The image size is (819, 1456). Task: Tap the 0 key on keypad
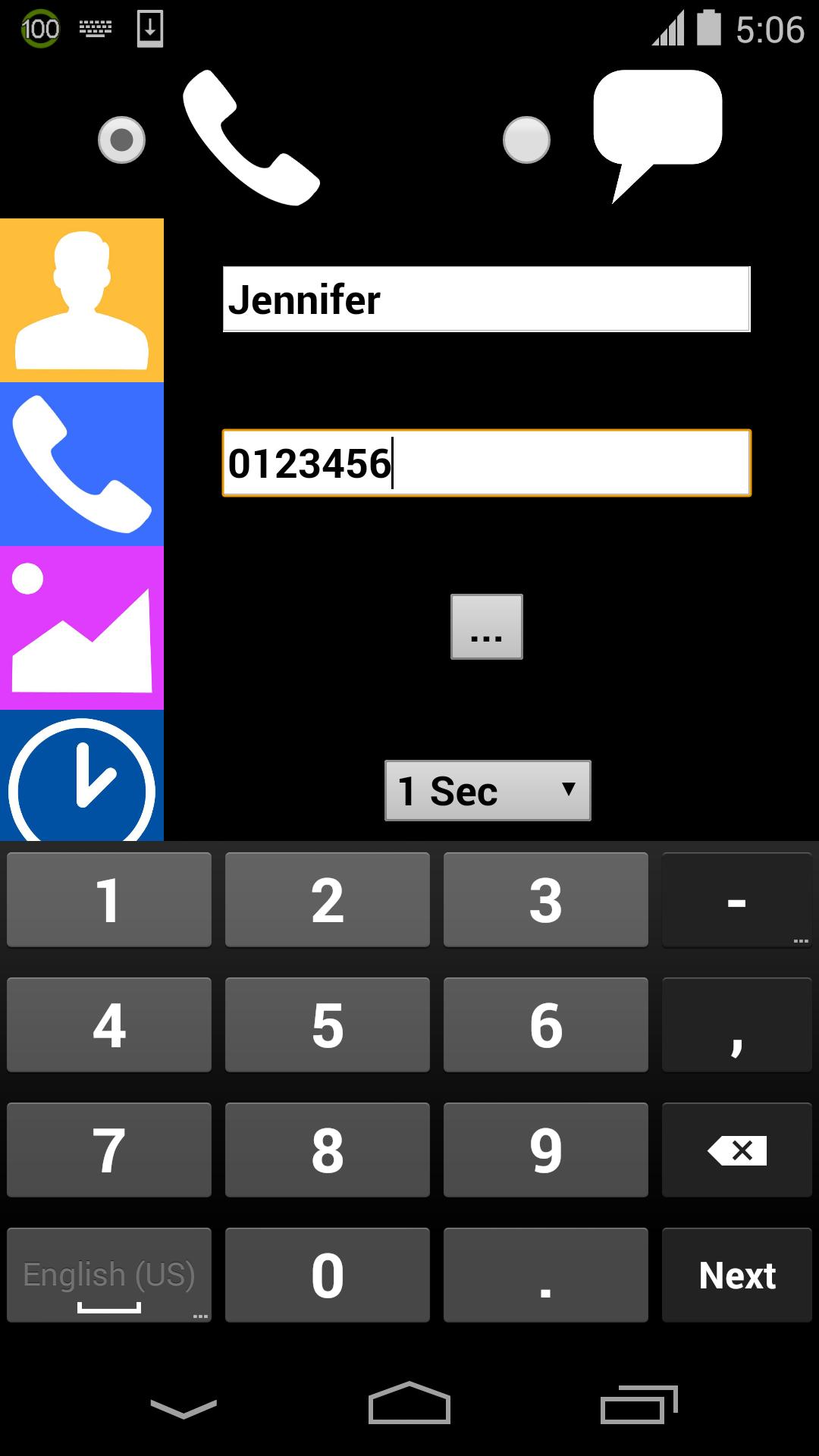click(328, 1275)
